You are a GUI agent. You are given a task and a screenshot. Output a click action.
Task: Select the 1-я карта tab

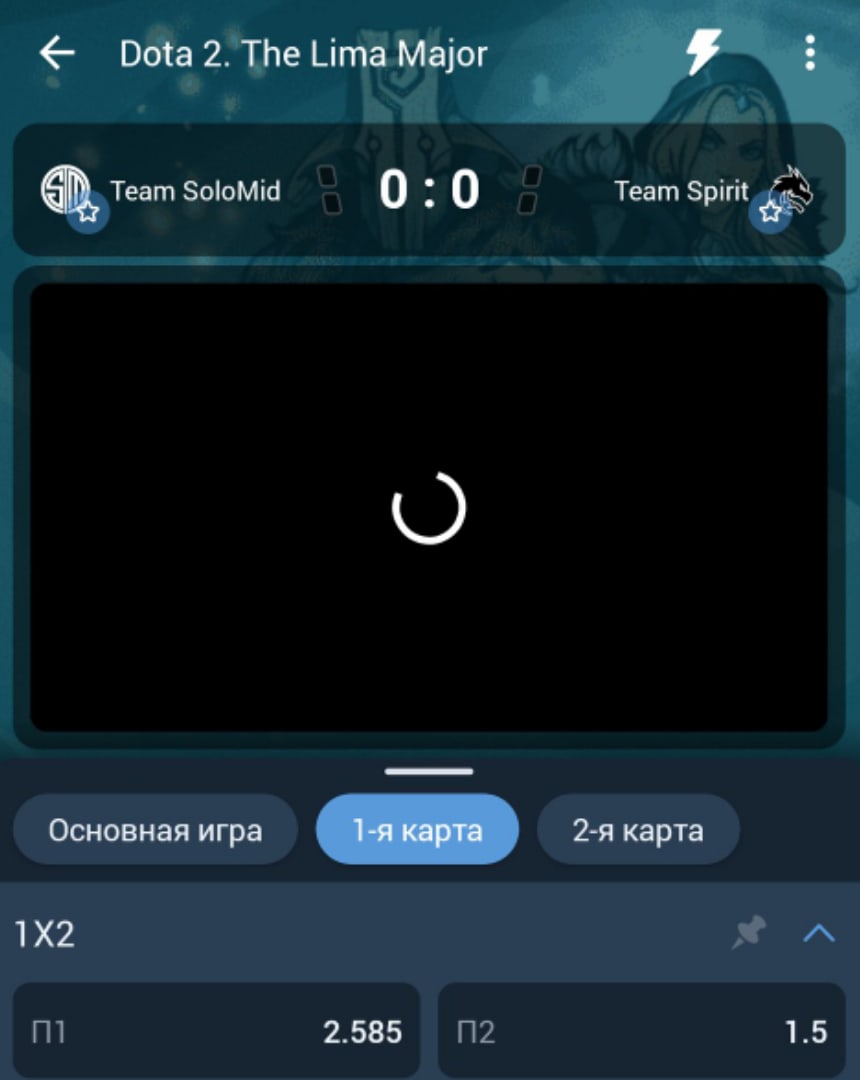[417, 830]
